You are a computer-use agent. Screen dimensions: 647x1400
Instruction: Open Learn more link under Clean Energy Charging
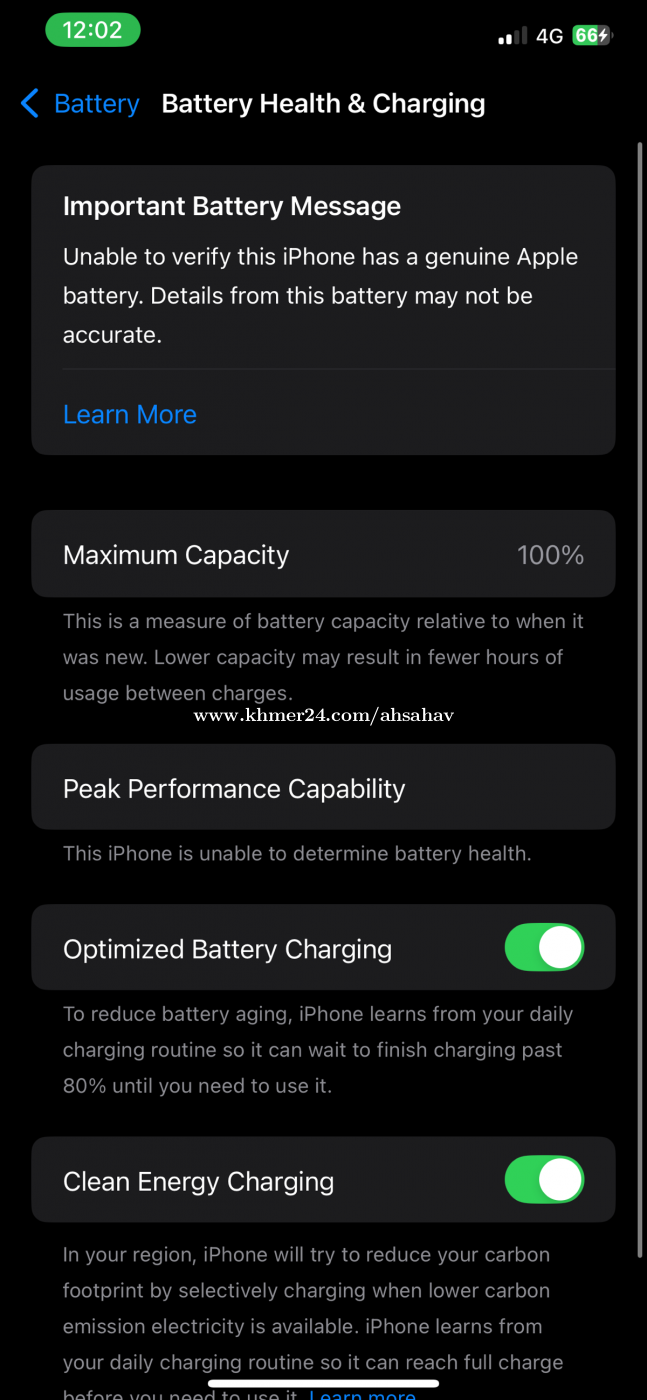point(362,1393)
